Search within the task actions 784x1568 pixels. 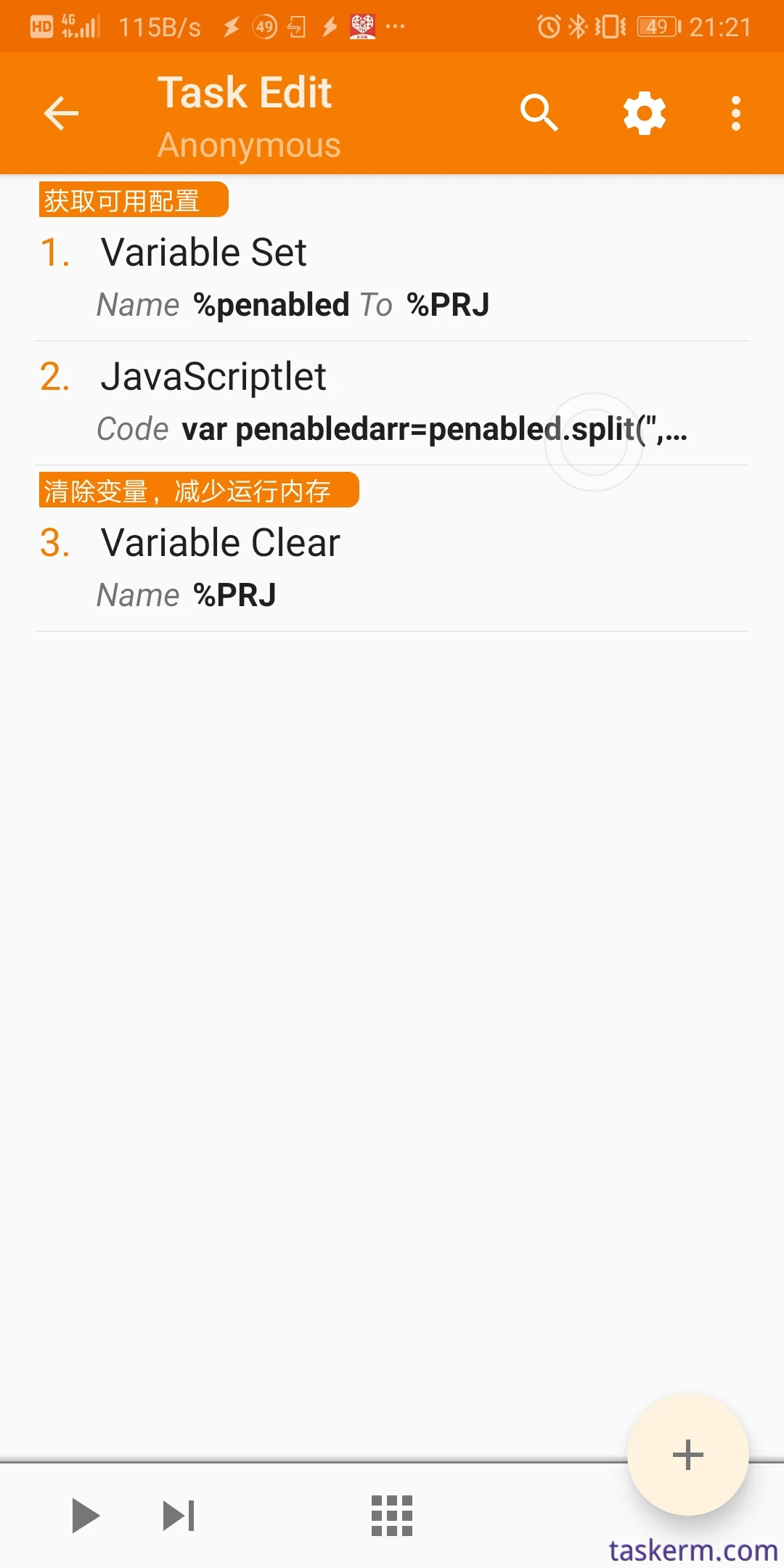click(x=539, y=113)
